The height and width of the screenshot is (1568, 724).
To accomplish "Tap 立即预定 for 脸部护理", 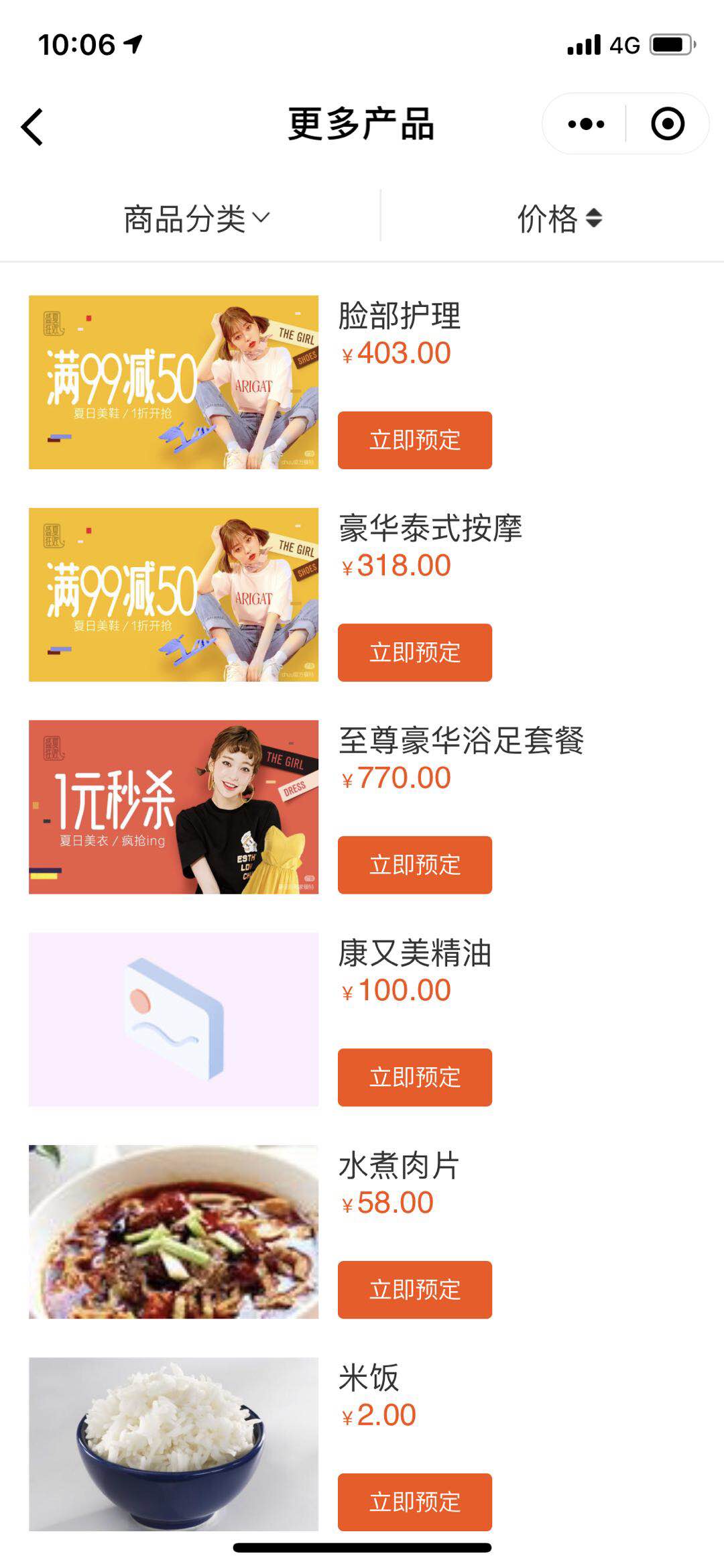I will [414, 440].
